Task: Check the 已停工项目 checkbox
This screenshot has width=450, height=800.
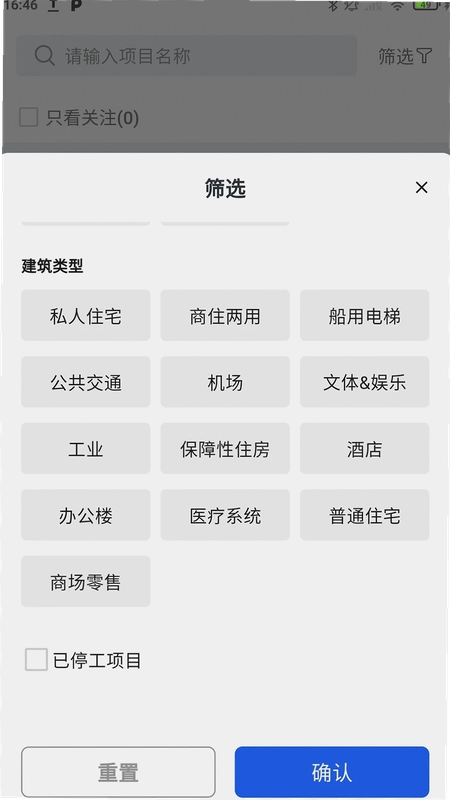Action: [36, 659]
